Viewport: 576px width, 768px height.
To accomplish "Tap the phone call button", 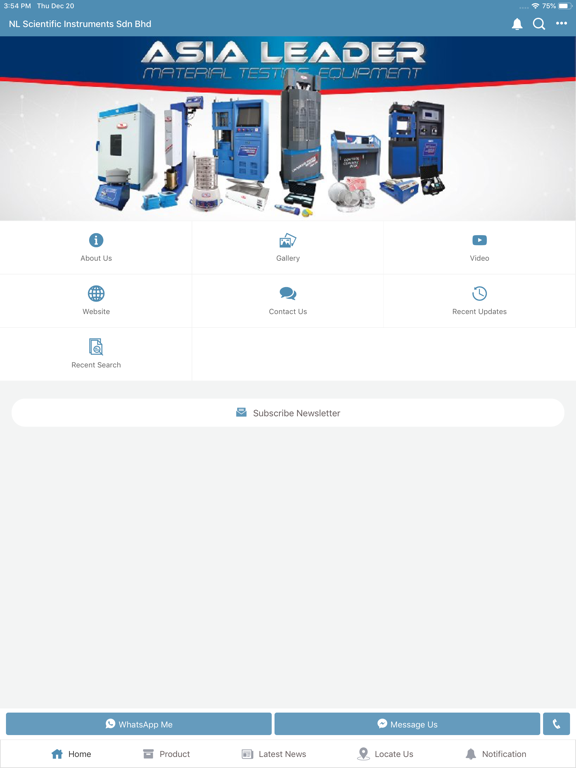I will (x=556, y=724).
